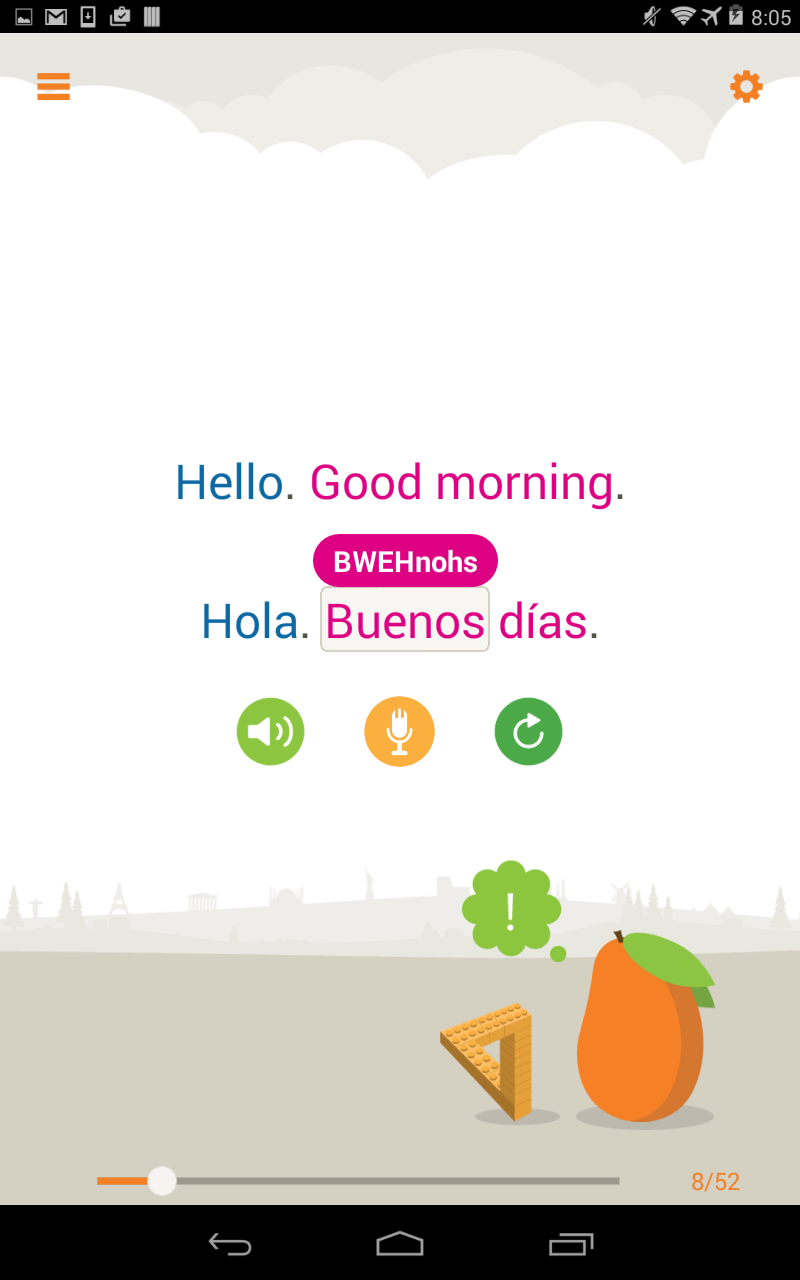Image resolution: width=800 pixels, height=1280 pixels.
Task: Select the highlighted word Buenos
Action: [404, 621]
